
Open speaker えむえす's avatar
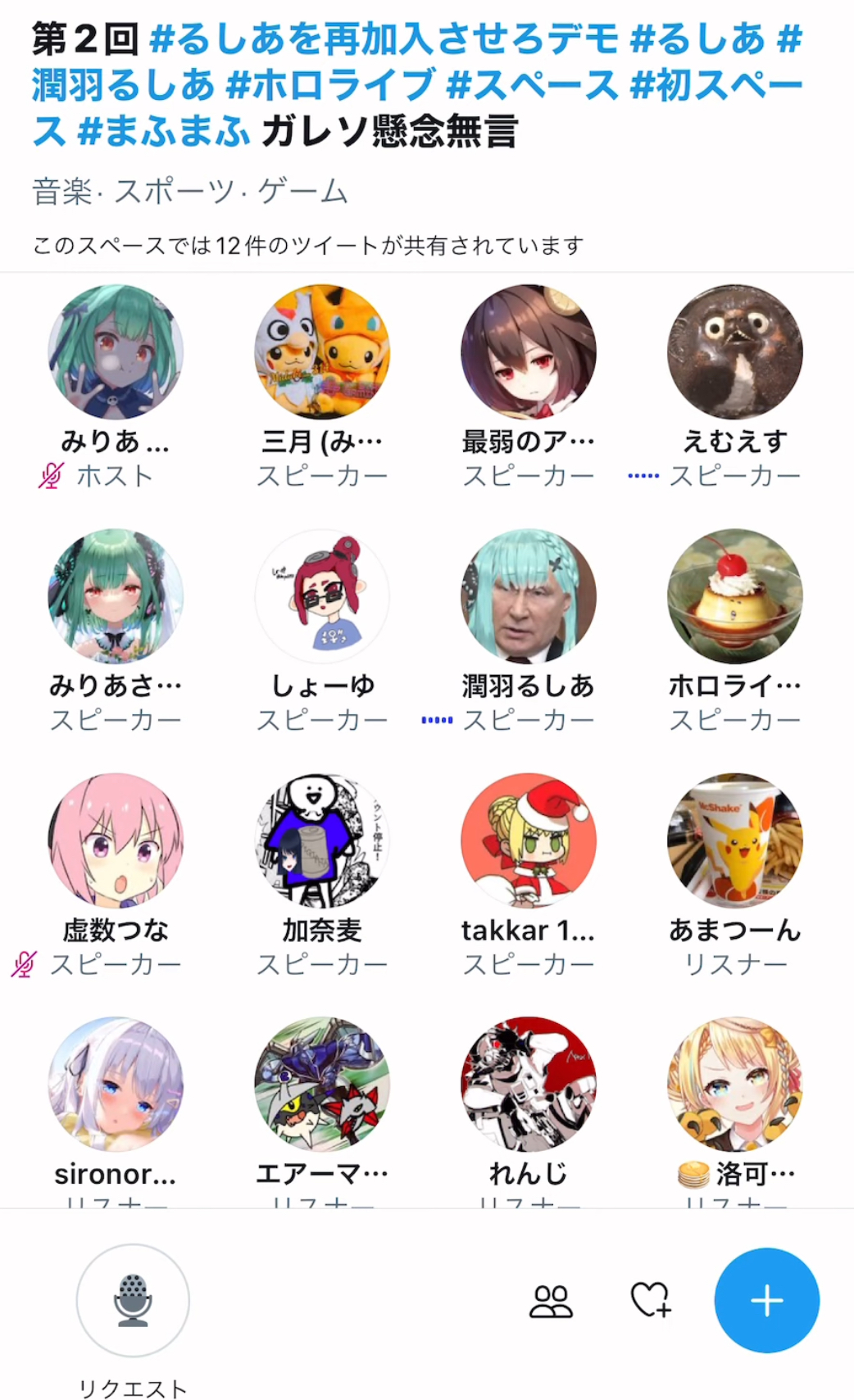(x=735, y=352)
